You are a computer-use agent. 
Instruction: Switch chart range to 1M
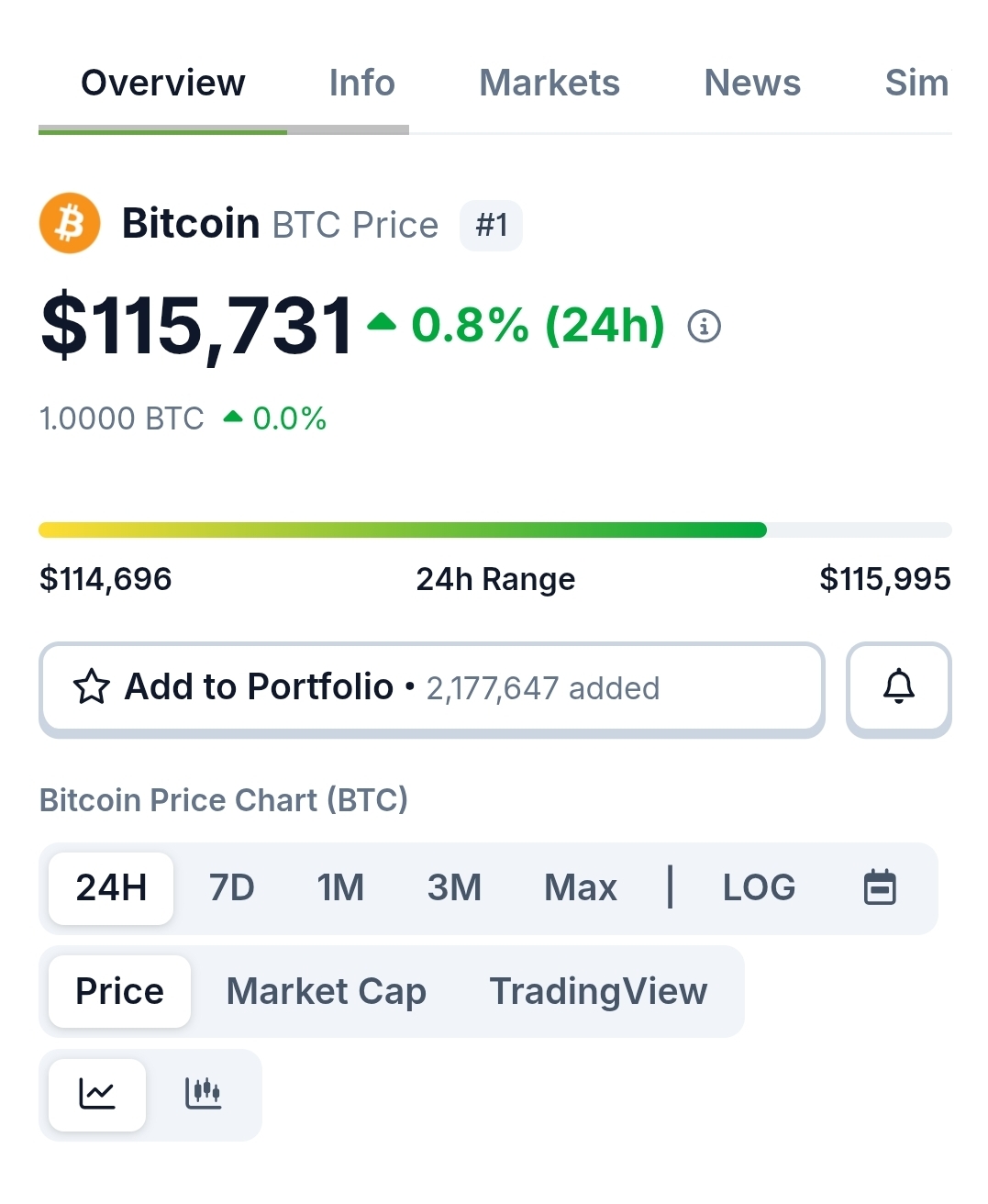point(340,888)
